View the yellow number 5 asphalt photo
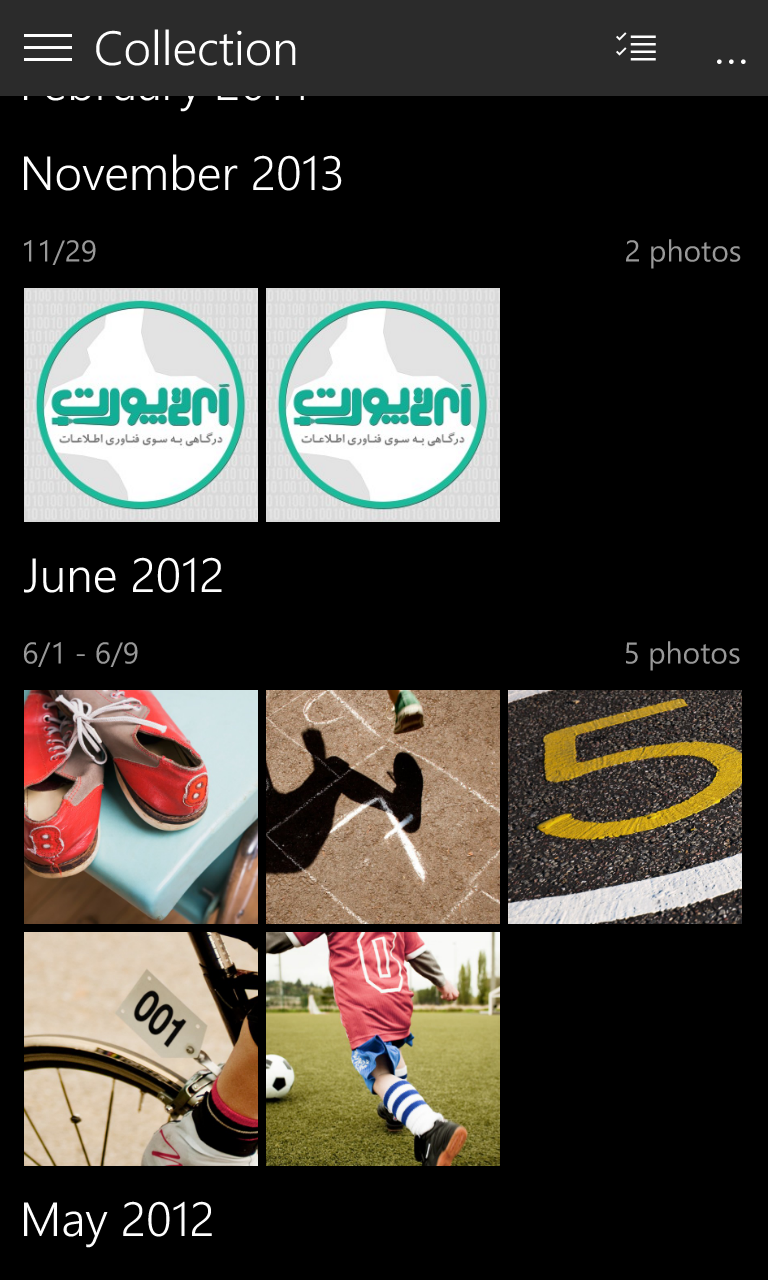Image resolution: width=768 pixels, height=1280 pixels. [x=625, y=807]
